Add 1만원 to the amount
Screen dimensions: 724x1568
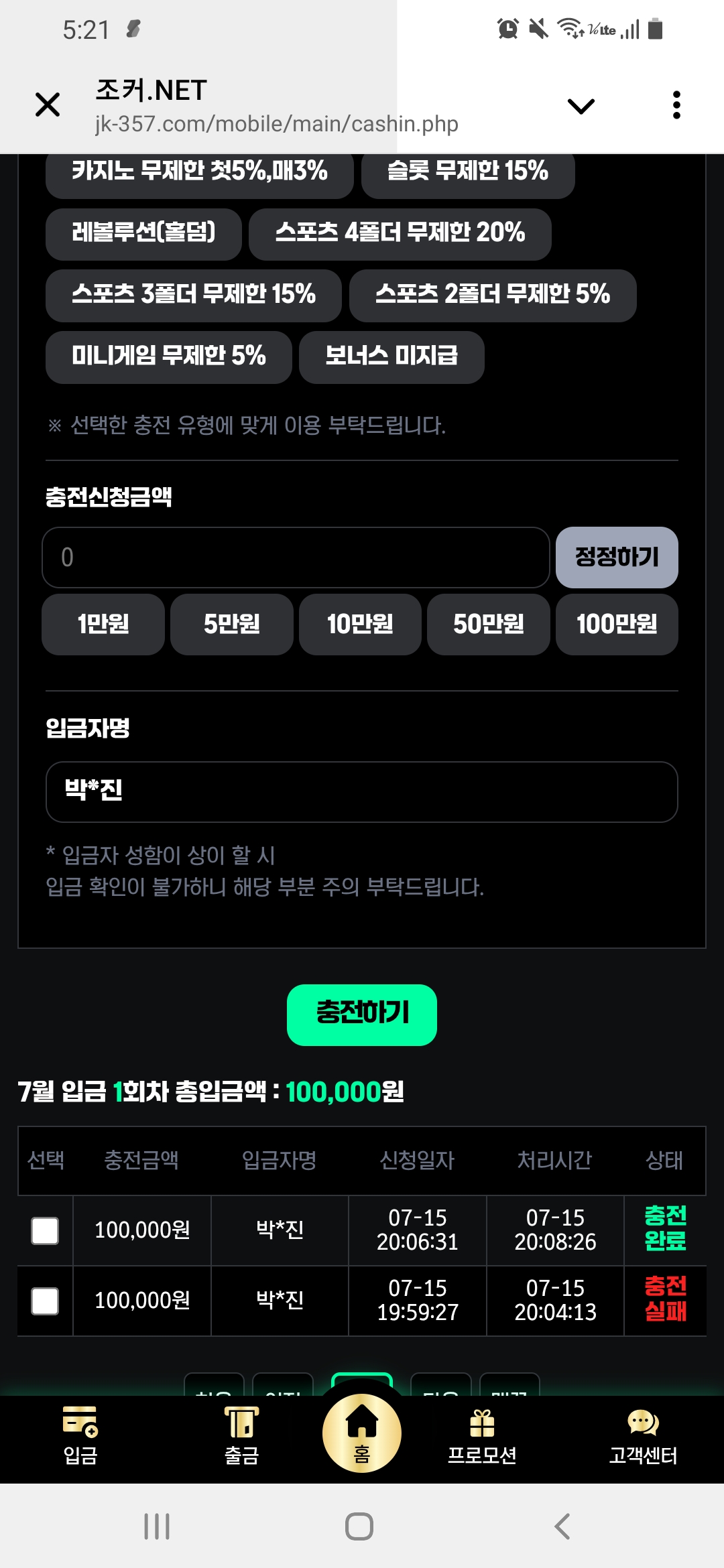pos(103,625)
